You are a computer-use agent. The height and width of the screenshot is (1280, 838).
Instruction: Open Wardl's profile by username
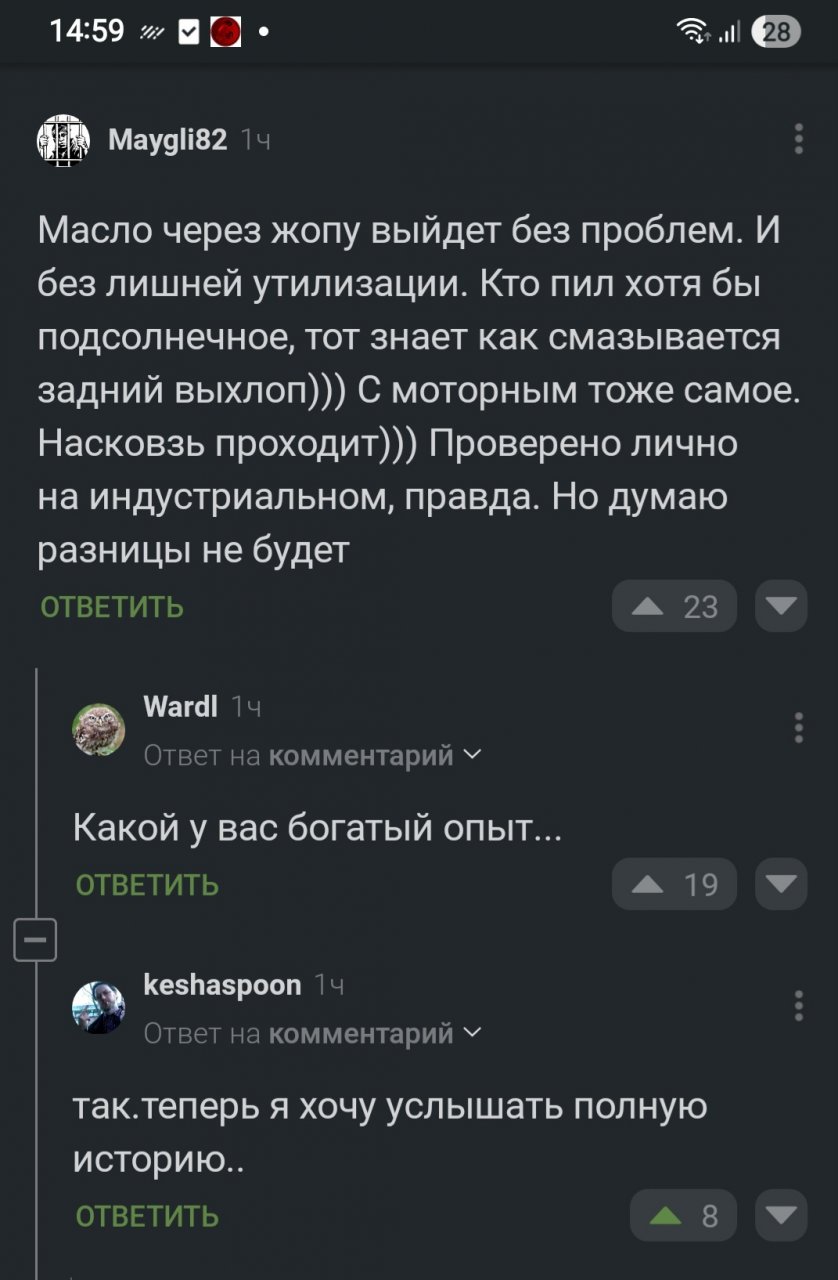click(181, 707)
